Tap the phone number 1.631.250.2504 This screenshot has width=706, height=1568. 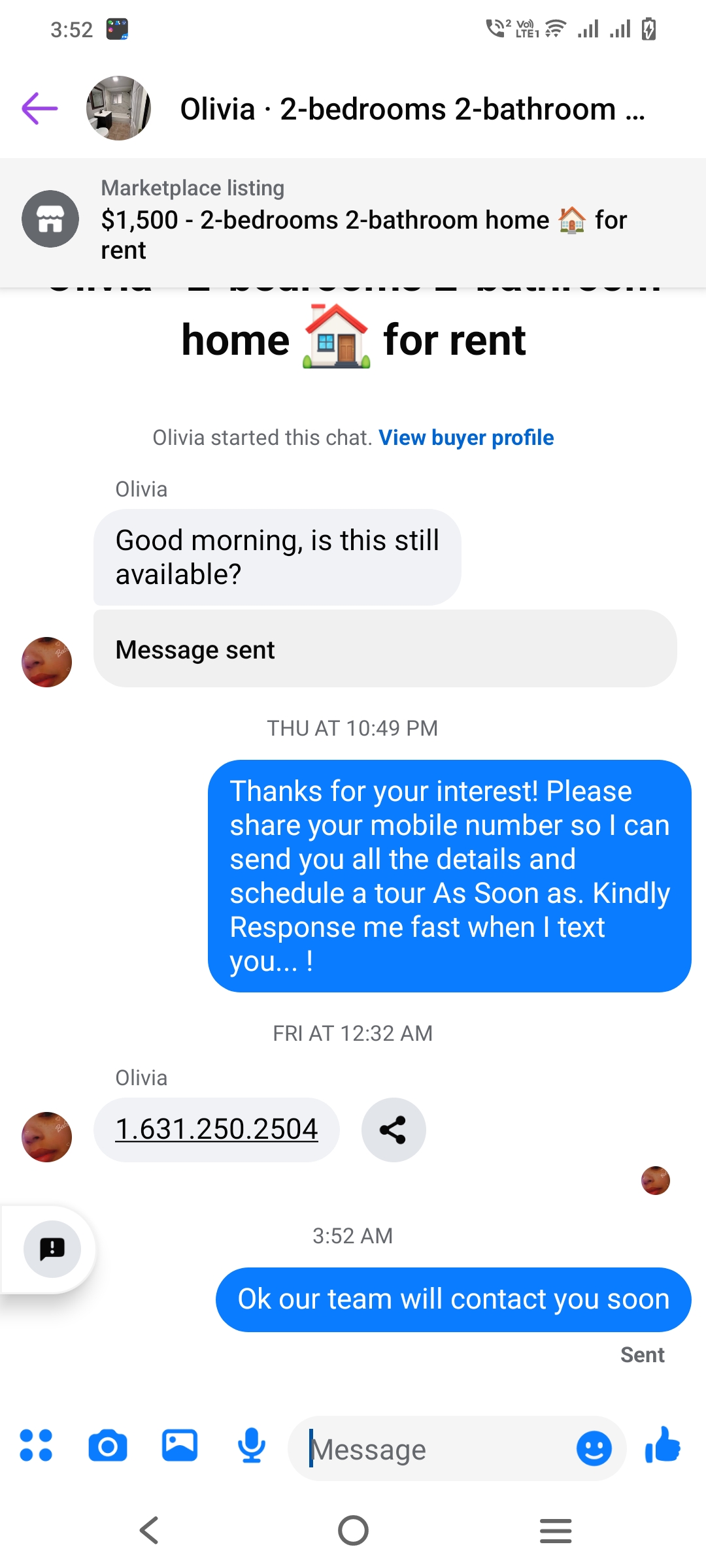coord(216,1129)
